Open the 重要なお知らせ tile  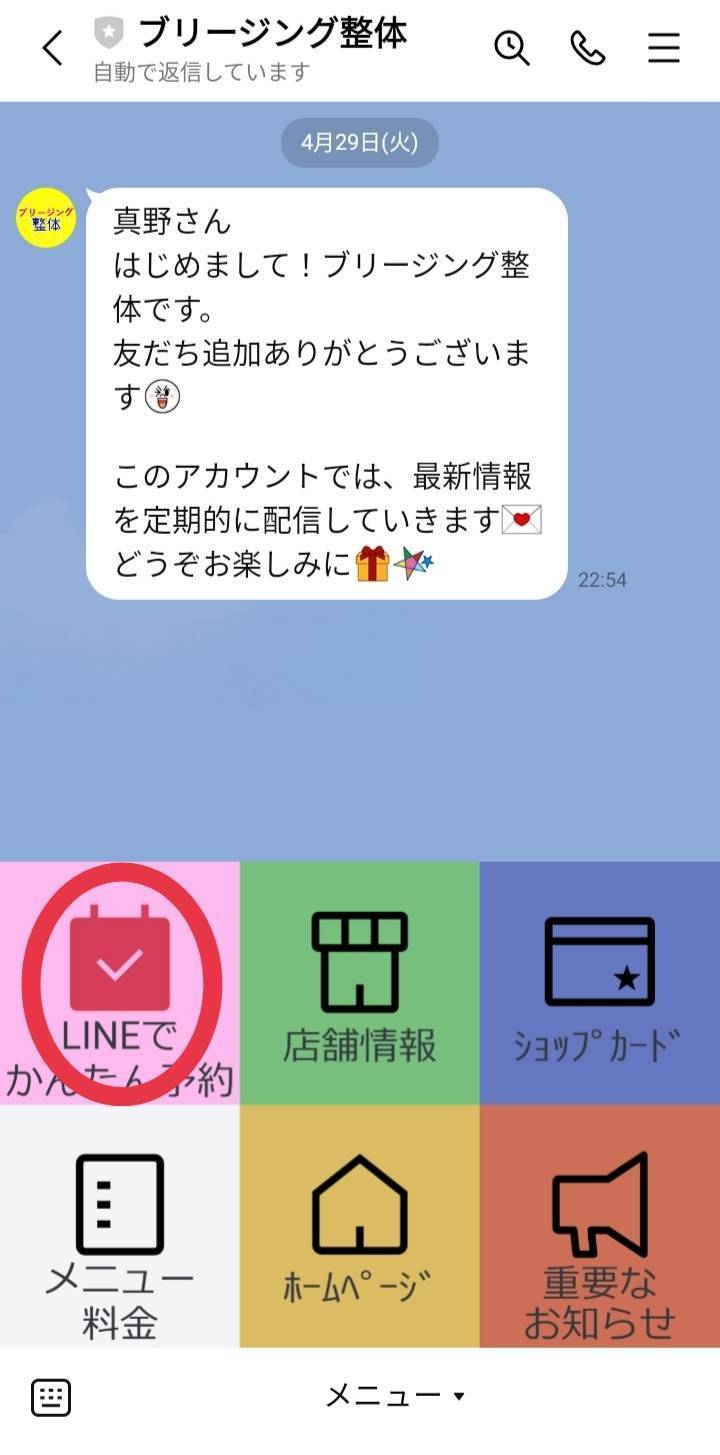(x=600, y=1228)
